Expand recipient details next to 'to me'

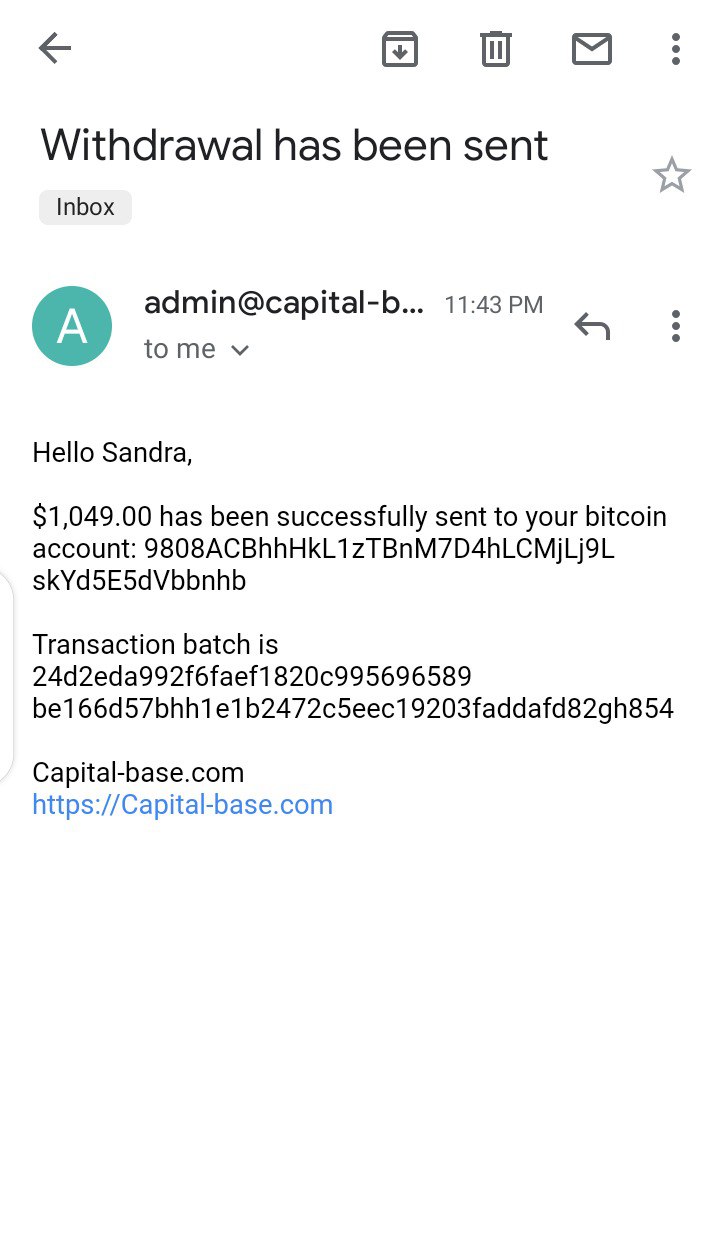(239, 350)
